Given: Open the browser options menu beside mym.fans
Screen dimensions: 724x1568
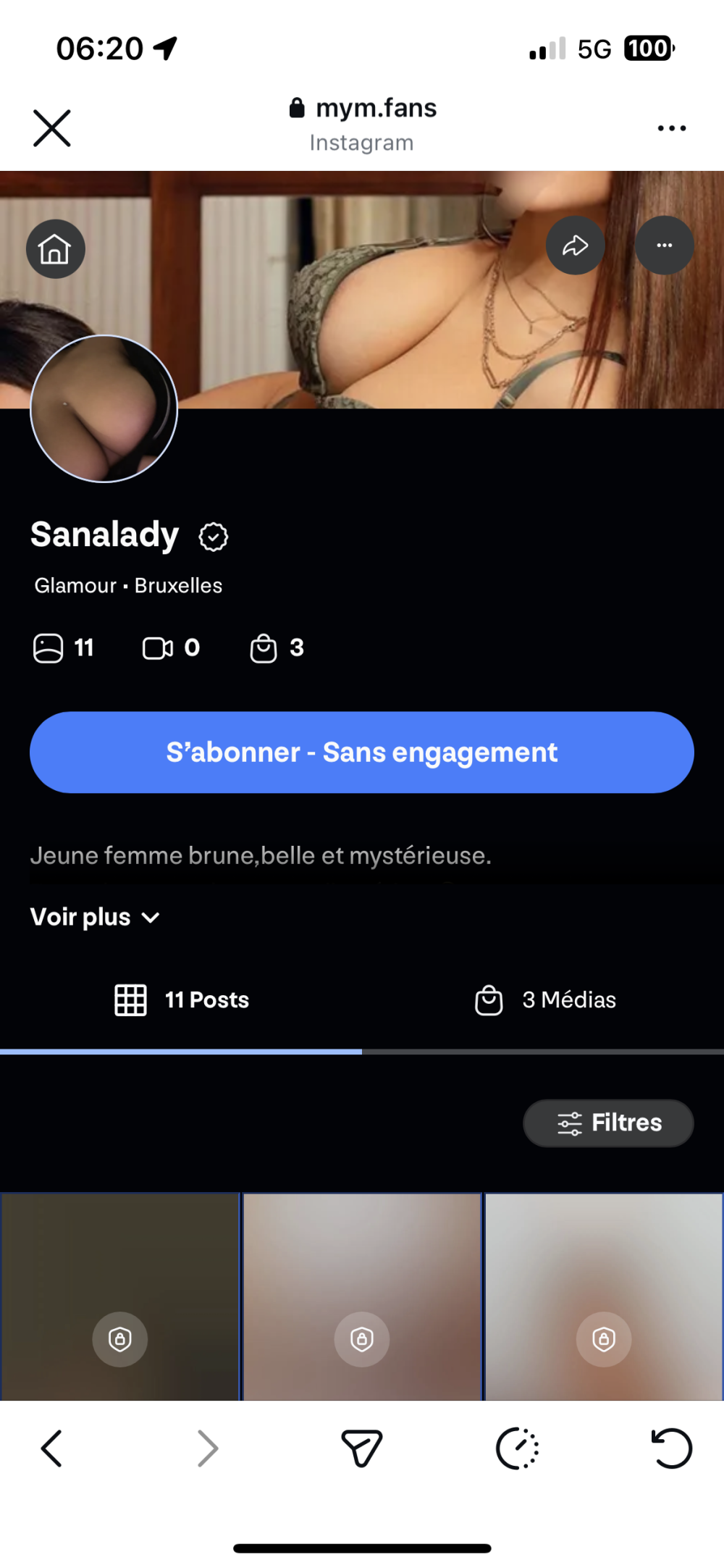Looking at the screenshot, I should tap(671, 128).
